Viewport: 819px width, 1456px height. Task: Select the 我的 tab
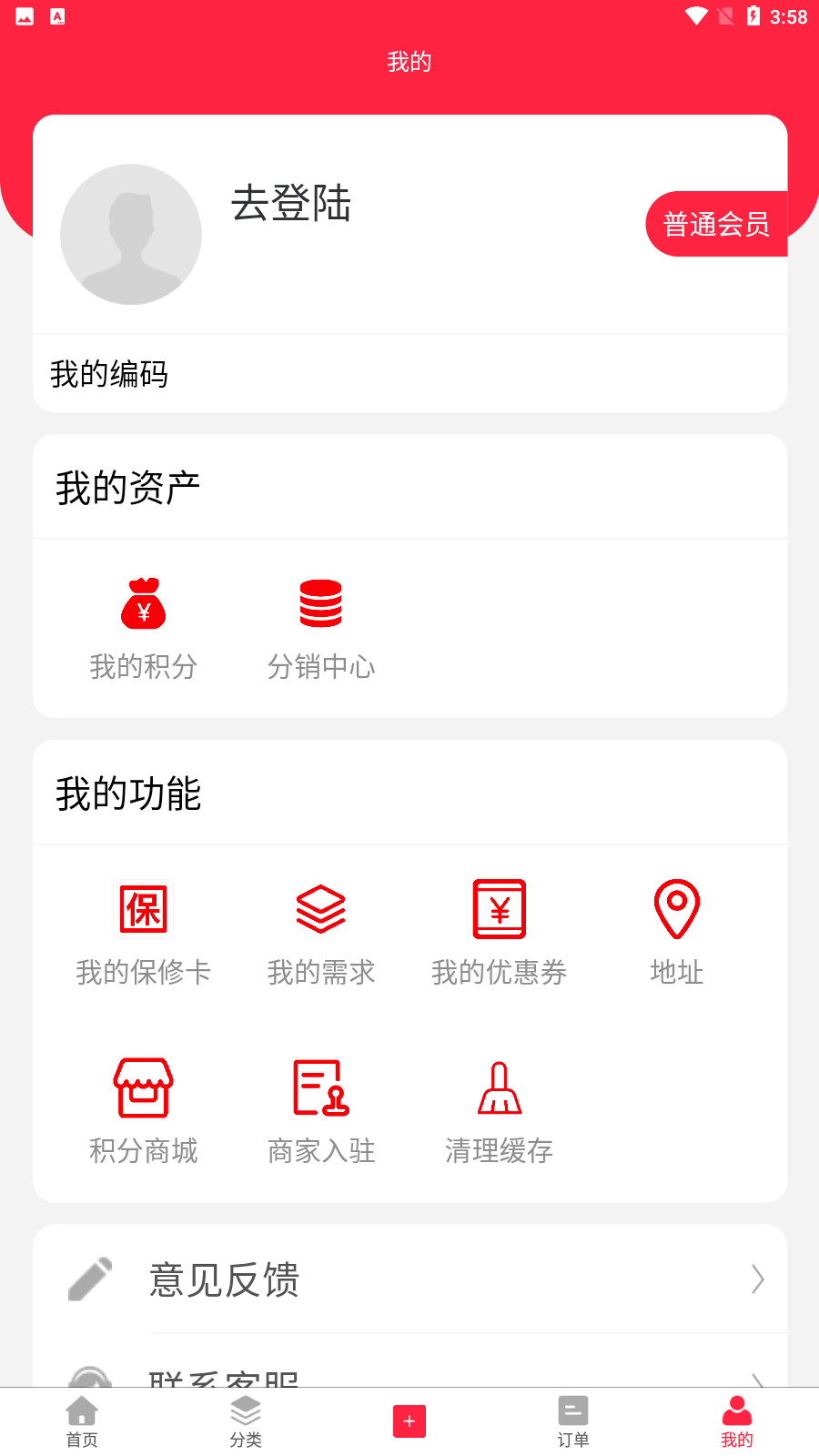click(737, 1421)
